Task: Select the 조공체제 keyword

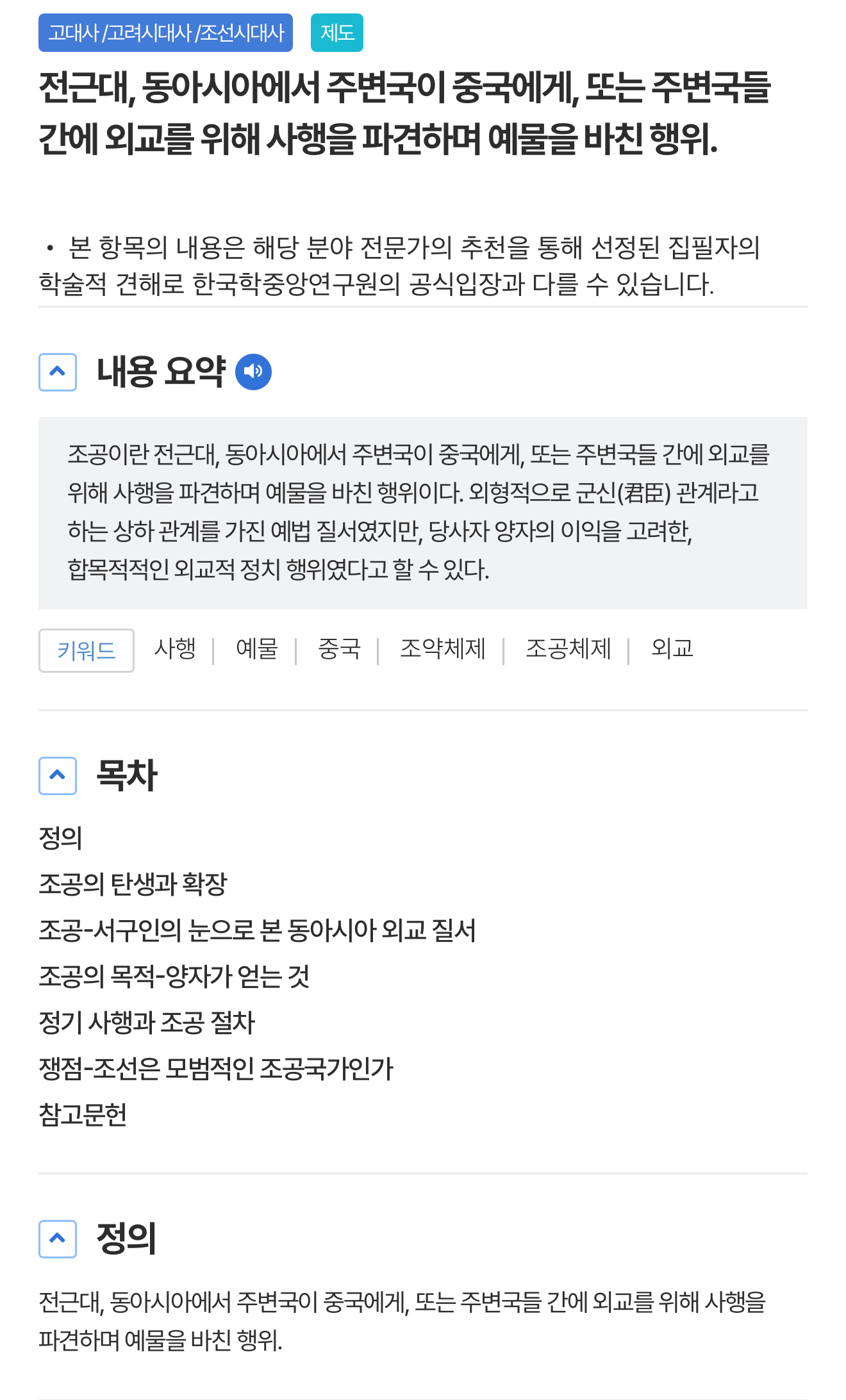Action: pos(568,649)
